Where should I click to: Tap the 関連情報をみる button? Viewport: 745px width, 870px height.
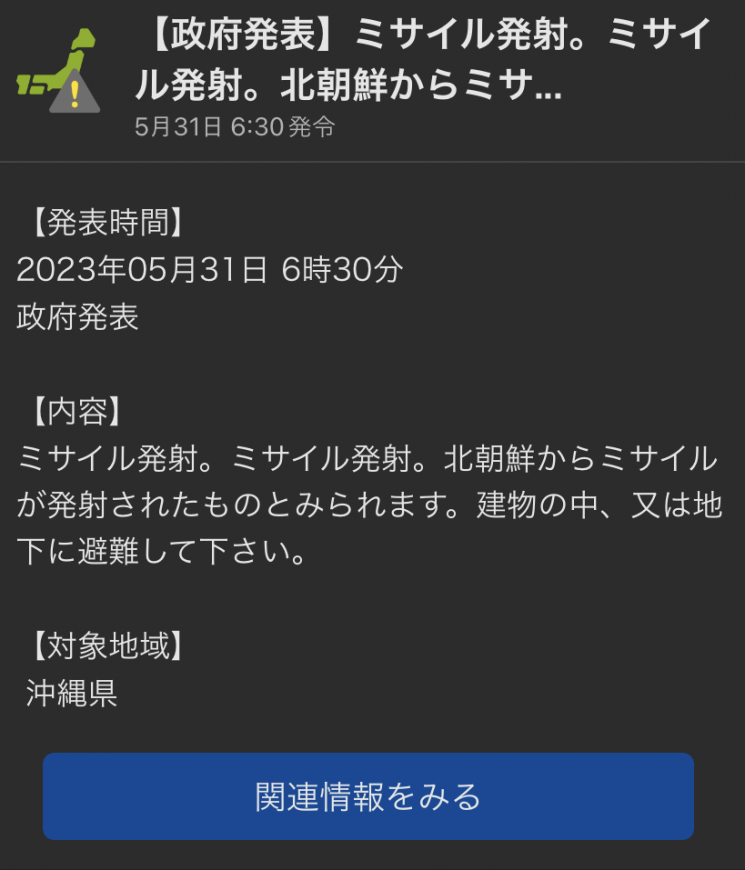click(368, 796)
